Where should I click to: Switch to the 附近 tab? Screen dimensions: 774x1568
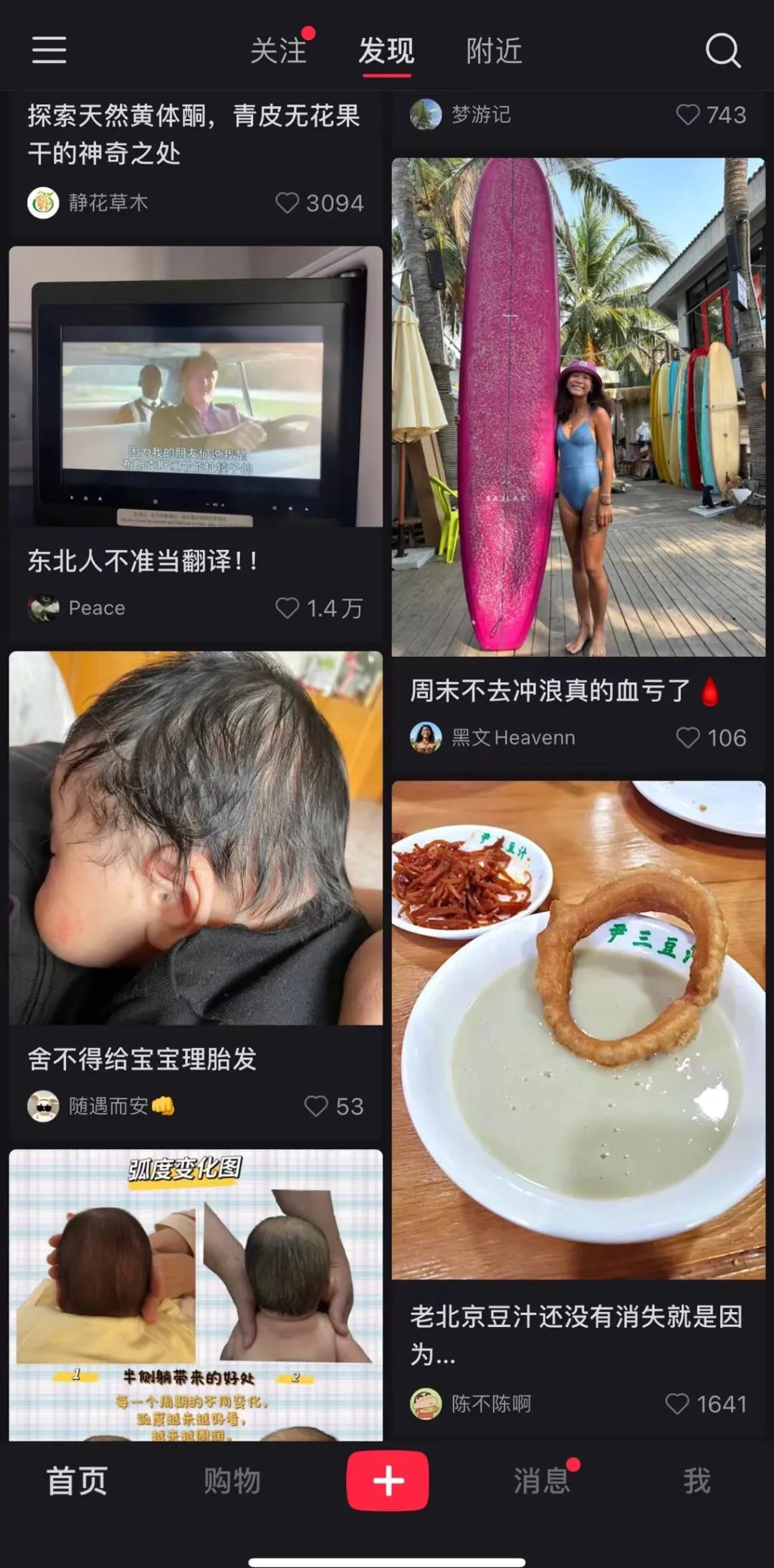pos(494,51)
